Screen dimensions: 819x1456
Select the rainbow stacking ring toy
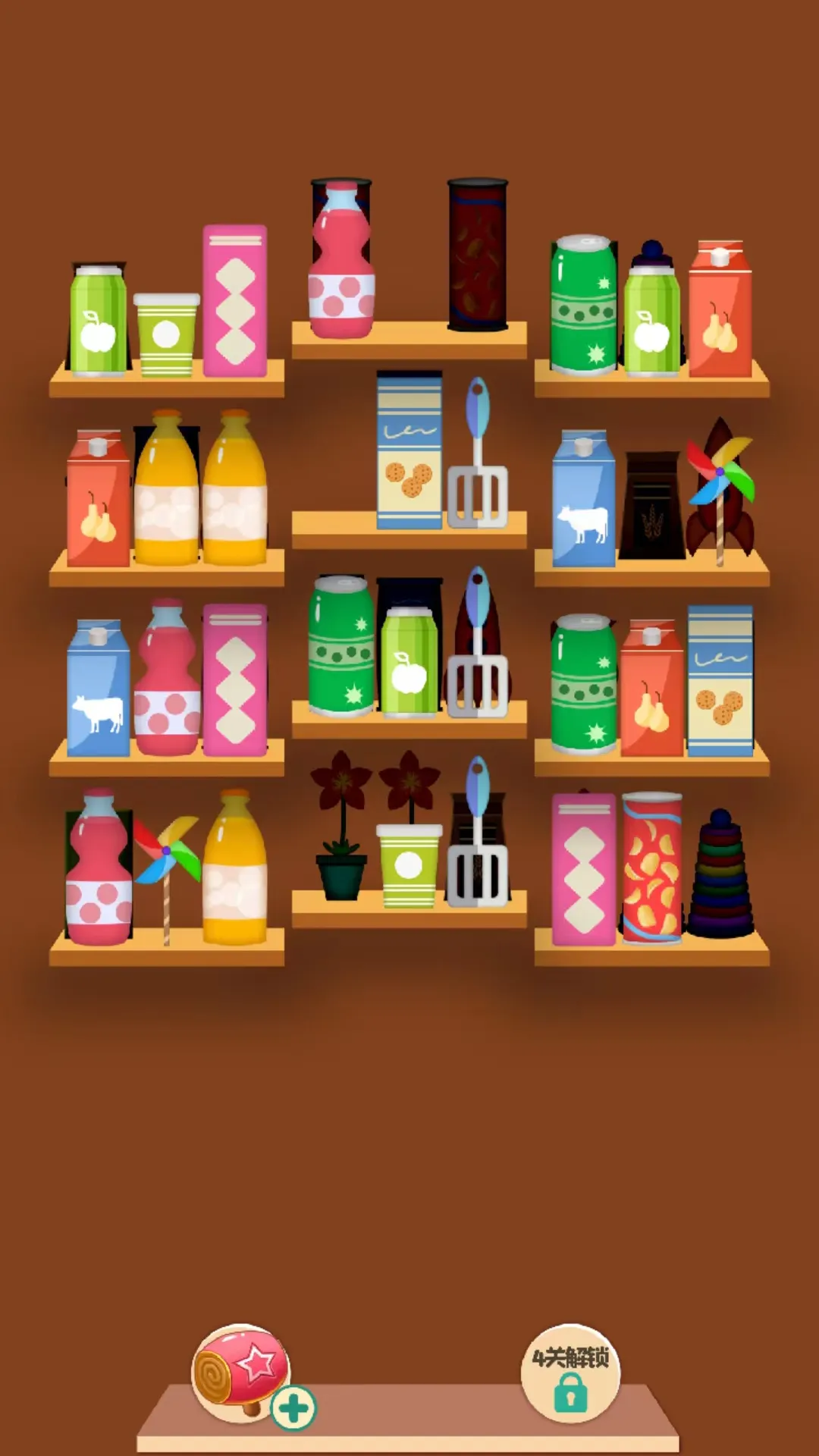coord(720,876)
